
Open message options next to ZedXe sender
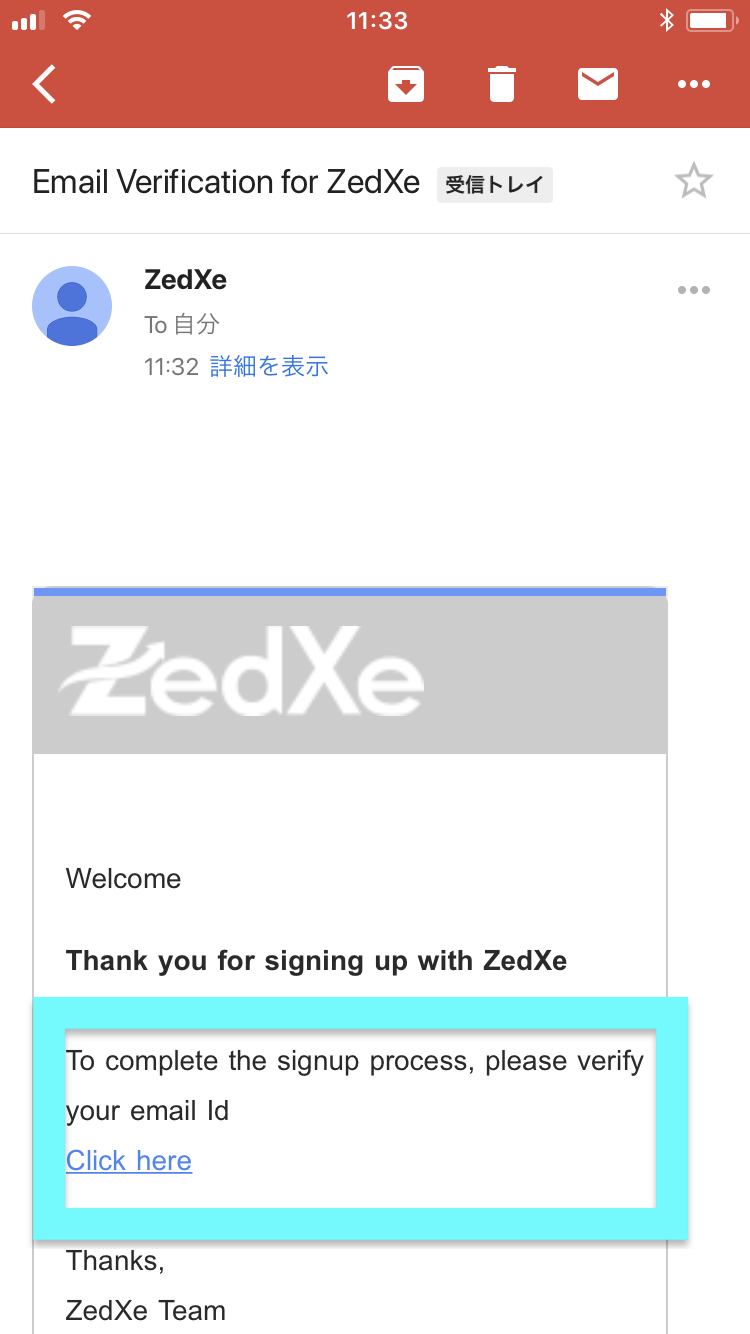pyautogui.click(x=693, y=290)
